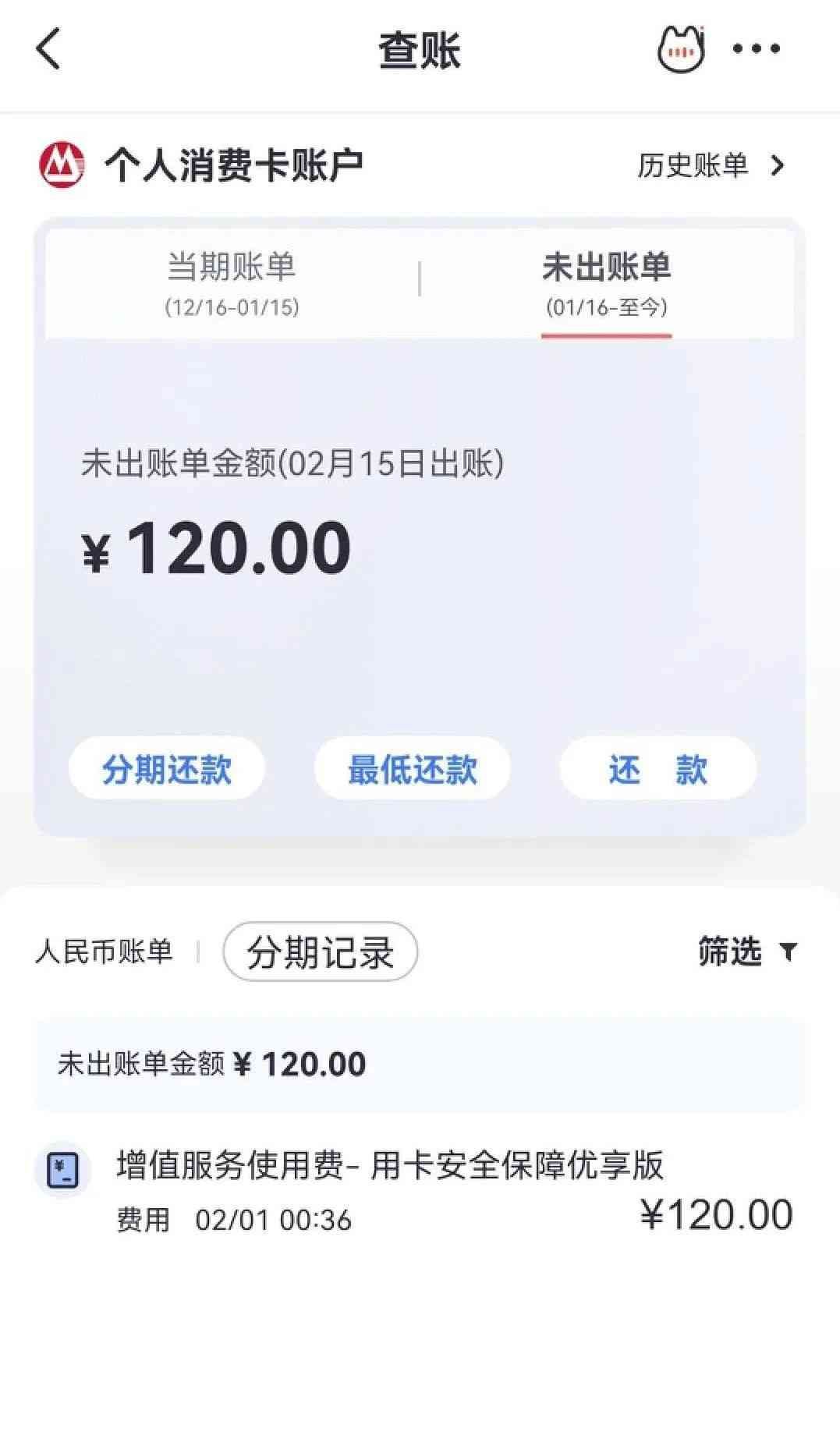Select the 人民币账单 tab

pos(104,951)
